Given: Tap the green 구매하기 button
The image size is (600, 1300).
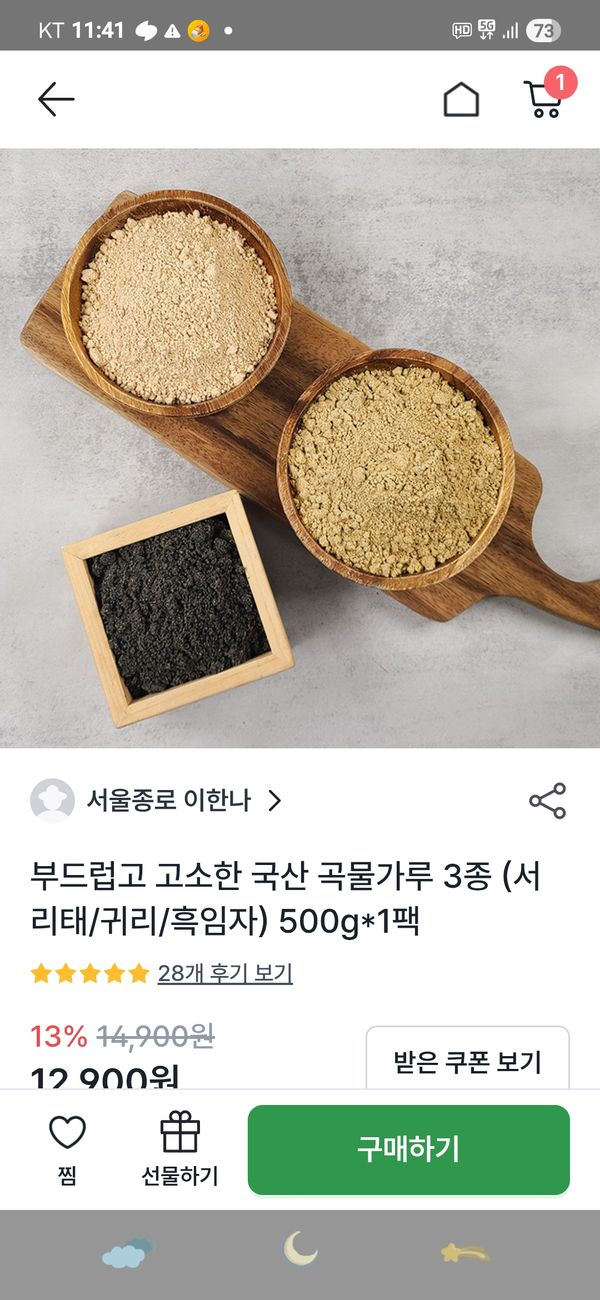Looking at the screenshot, I should pyautogui.click(x=408, y=1150).
